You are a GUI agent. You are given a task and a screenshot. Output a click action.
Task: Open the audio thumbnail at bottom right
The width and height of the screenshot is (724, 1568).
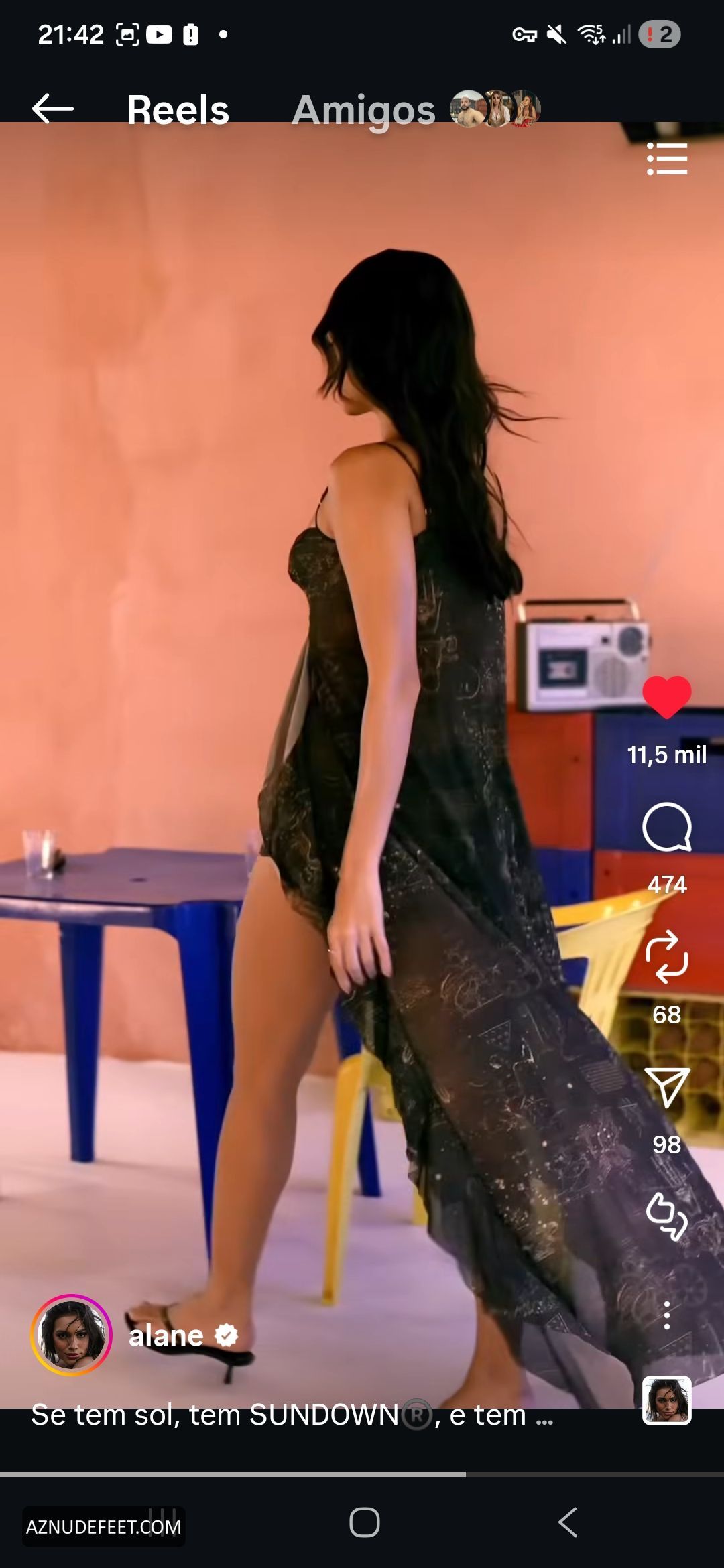[666, 1400]
